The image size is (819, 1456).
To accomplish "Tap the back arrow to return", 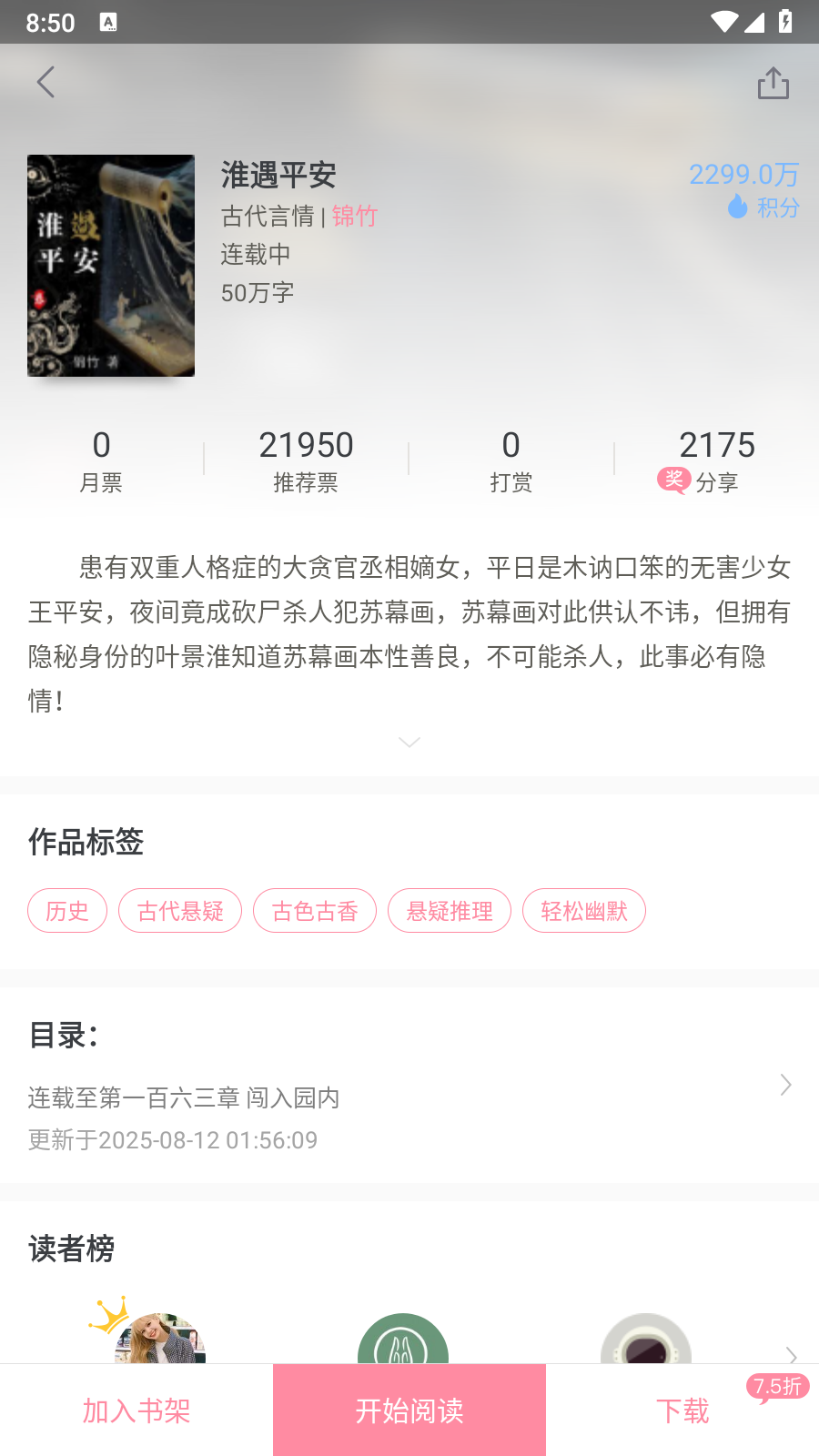I will point(46,82).
